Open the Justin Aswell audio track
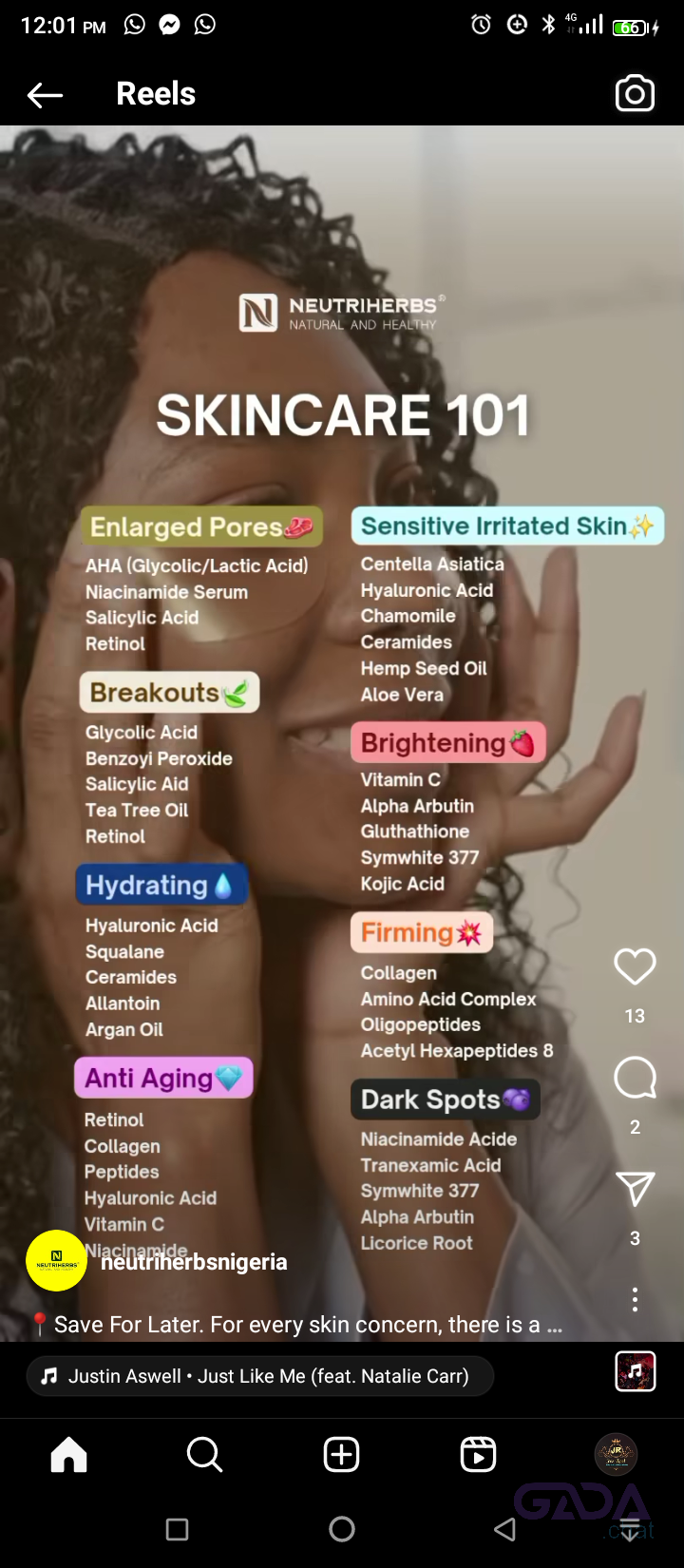Image resolution: width=684 pixels, height=1568 pixels. [260, 1376]
